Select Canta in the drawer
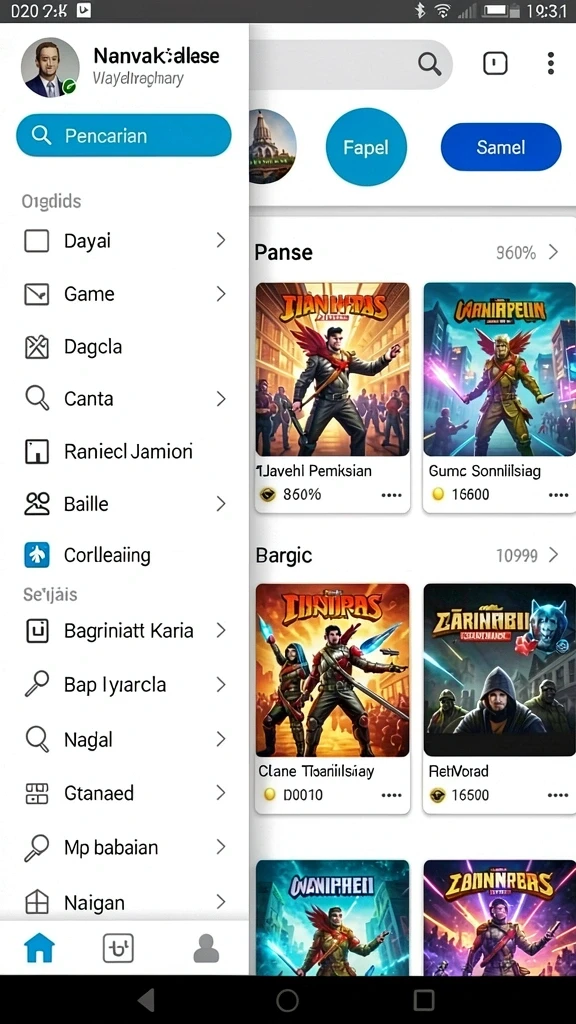The height and width of the screenshot is (1024, 576). (x=124, y=398)
